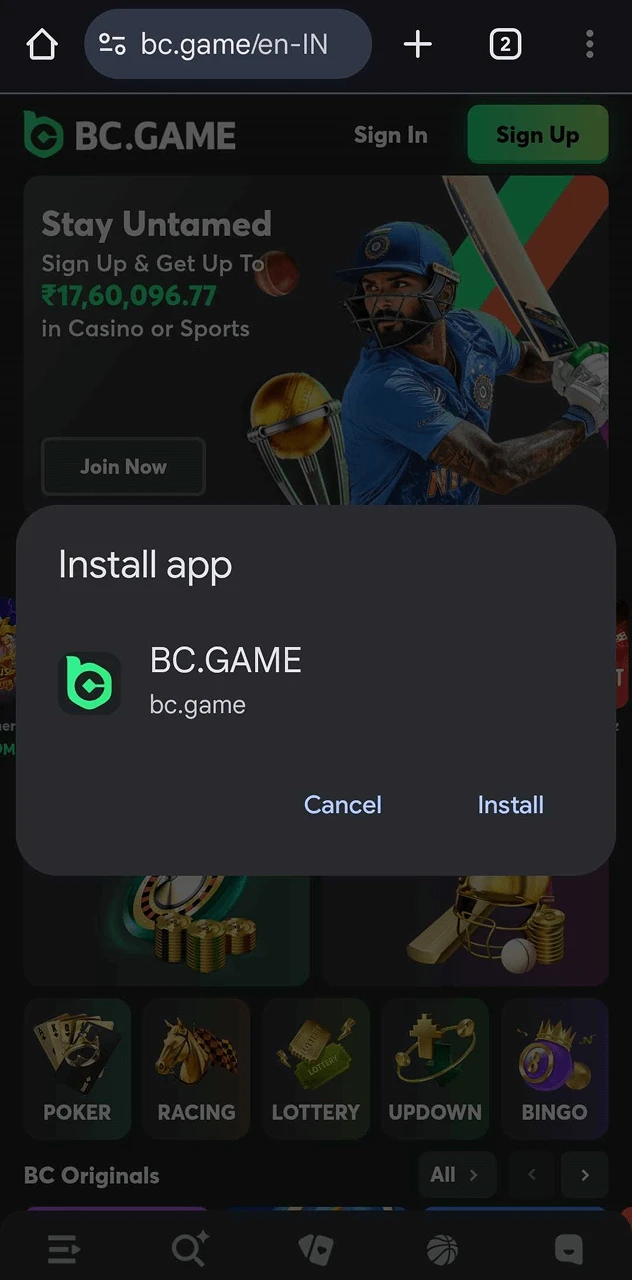Open the browser home page

pyautogui.click(x=42, y=44)
